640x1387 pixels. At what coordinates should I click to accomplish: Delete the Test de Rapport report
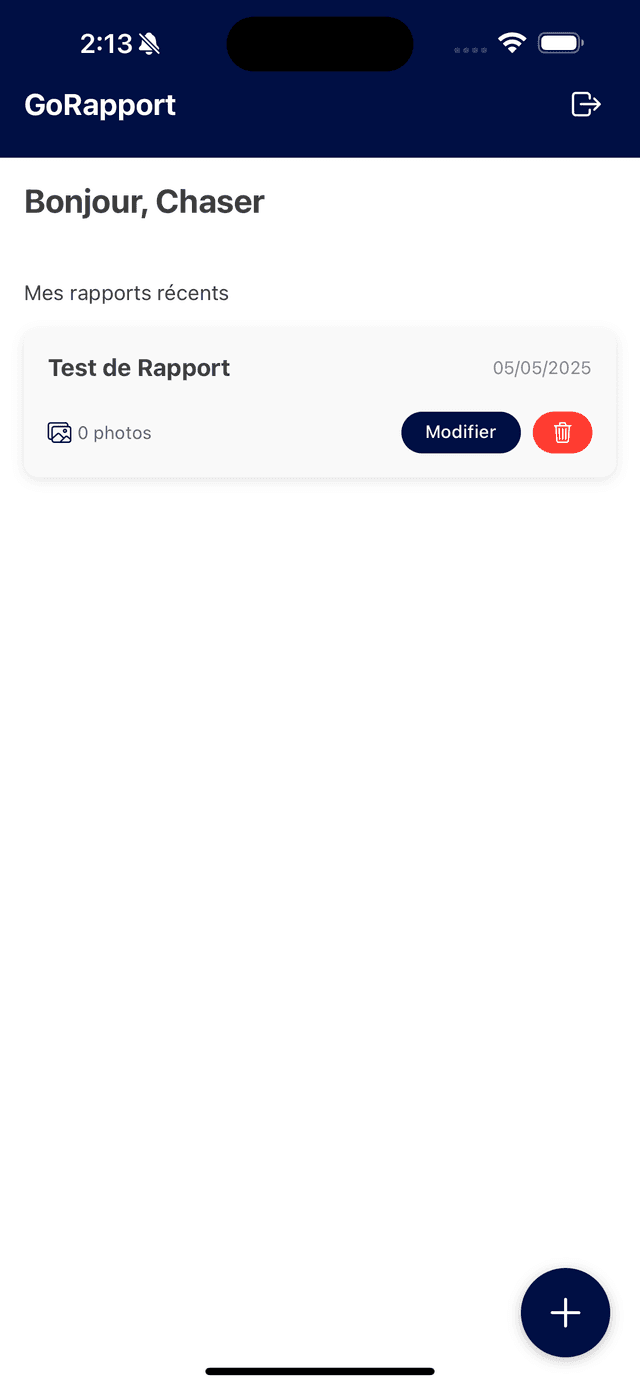tap(562, 433)
